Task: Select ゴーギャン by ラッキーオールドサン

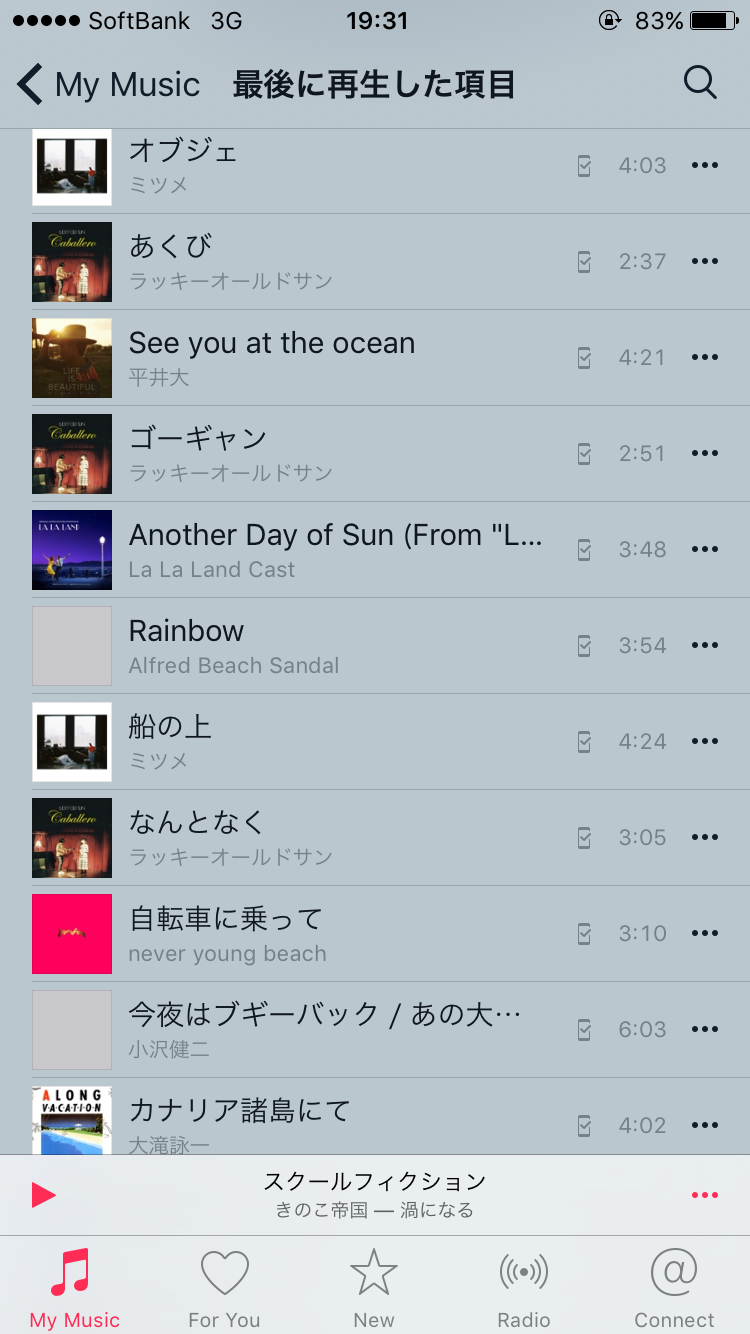Action: click(300, 454)
